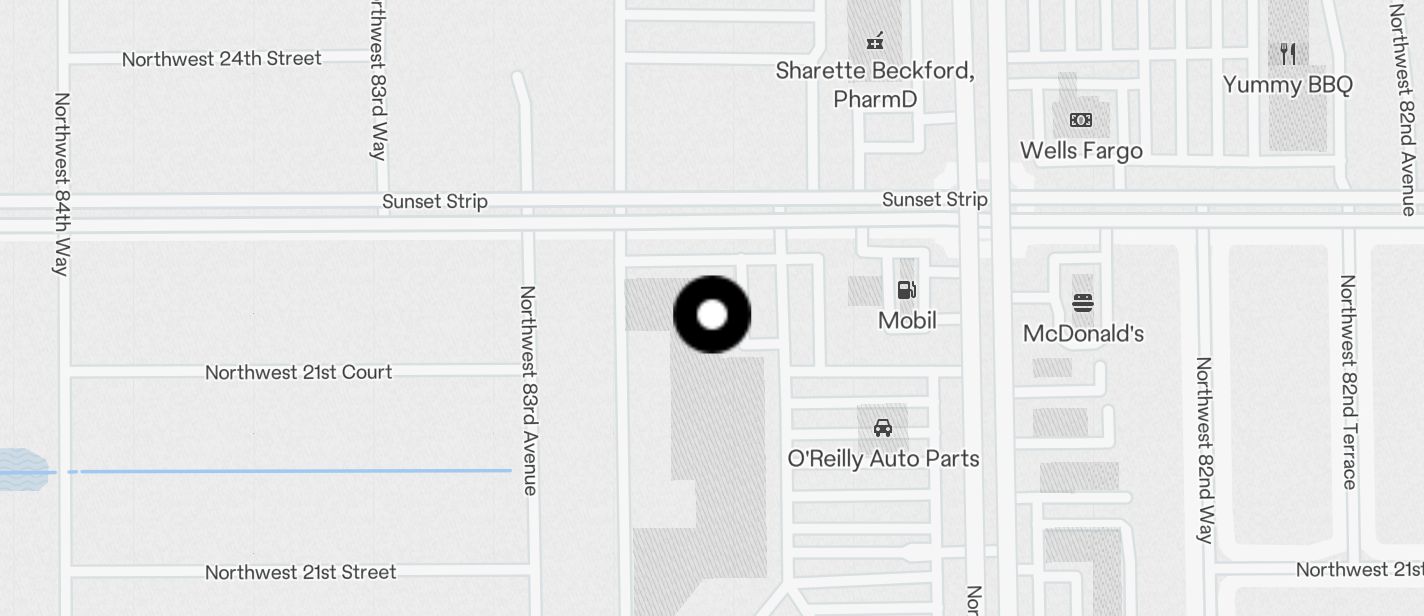The height and width of the screenshot is (616, 1424).
Task: Tap the black location pin marker
Action: (712, 315)
